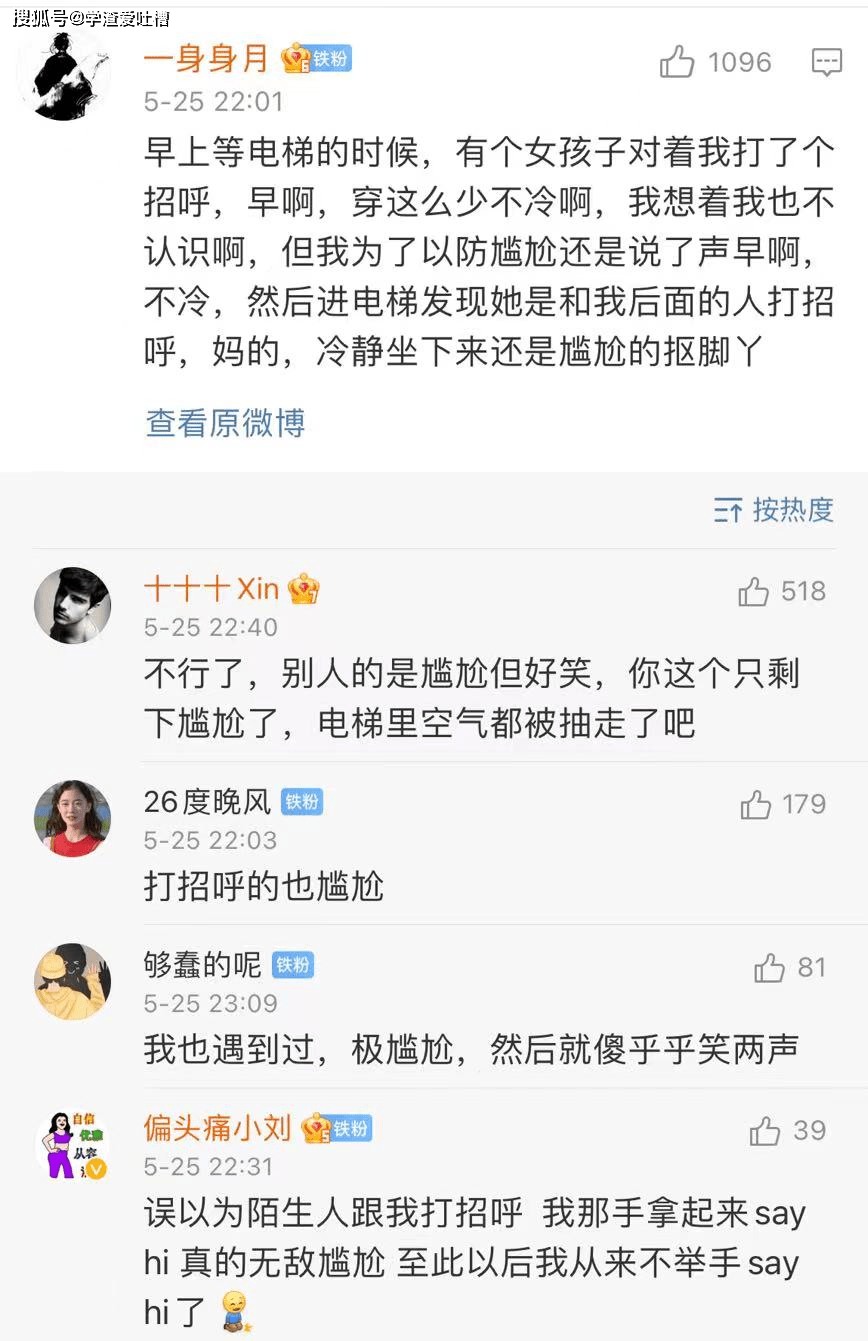Click the thumbs-up icon showing 1096
Screen dimensions: 868x1341
679,62
